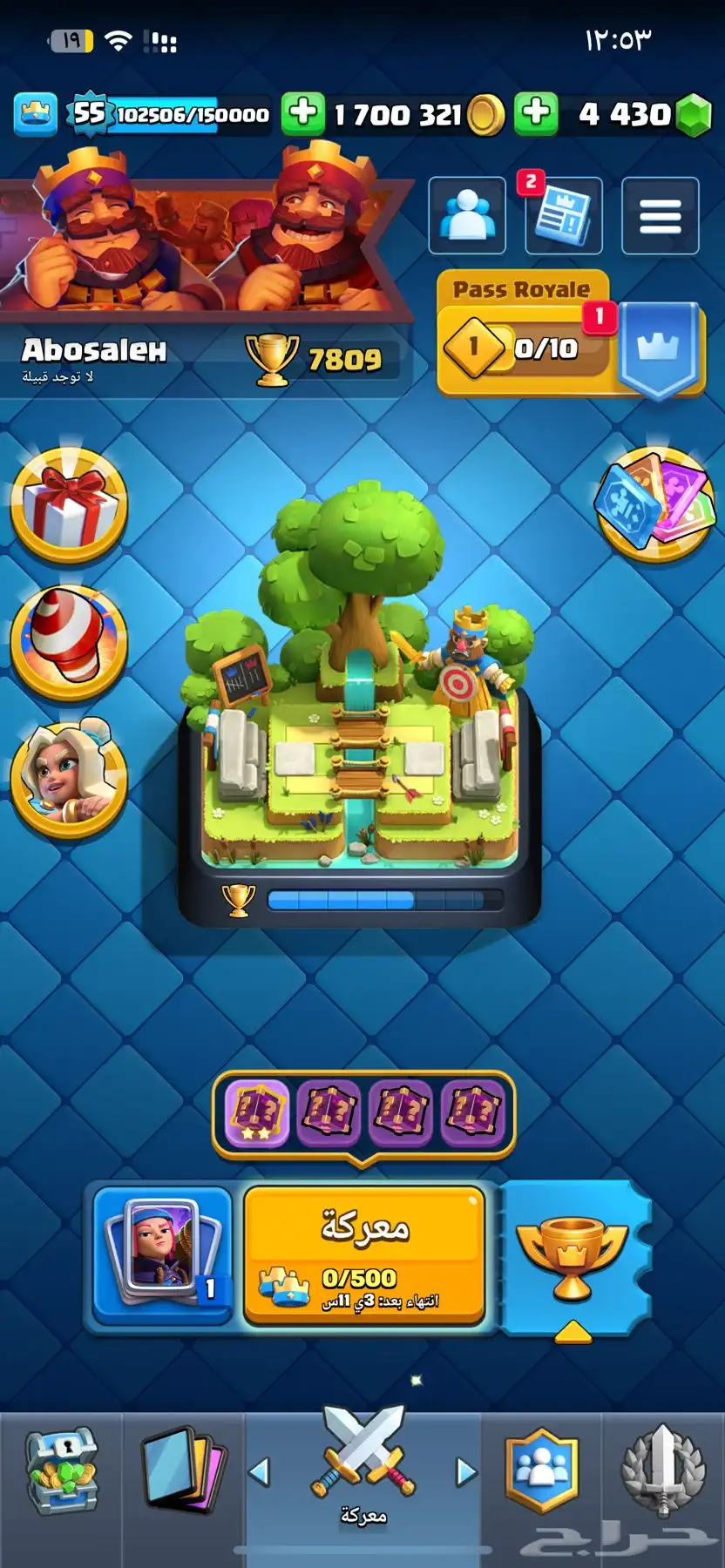The width and height of the screenshot is (725, 1568).
Task: Open the battle deck selector card
Action: coord(163,1254)
